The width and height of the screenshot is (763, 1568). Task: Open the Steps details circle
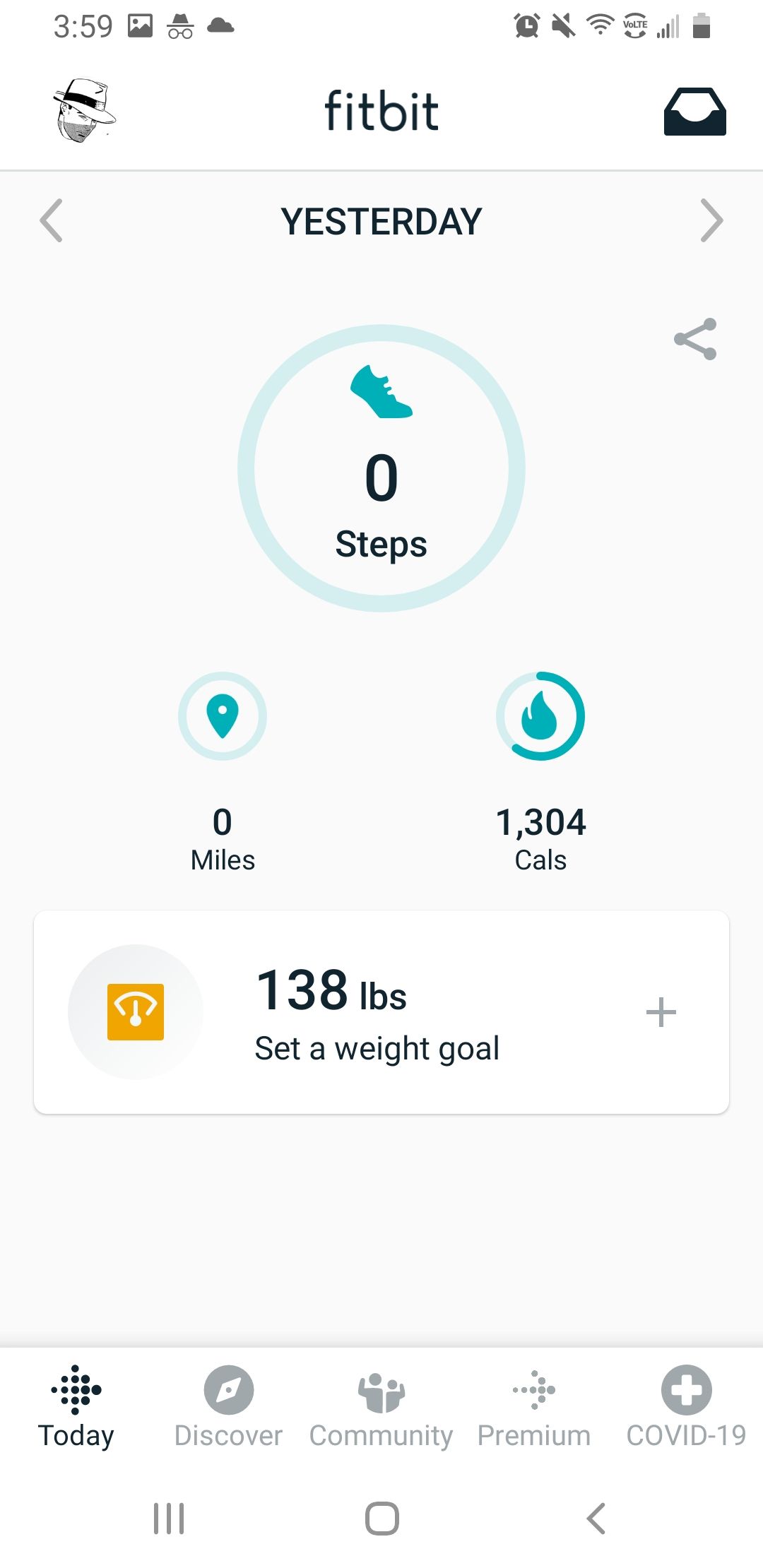click(x=381, y=468)
